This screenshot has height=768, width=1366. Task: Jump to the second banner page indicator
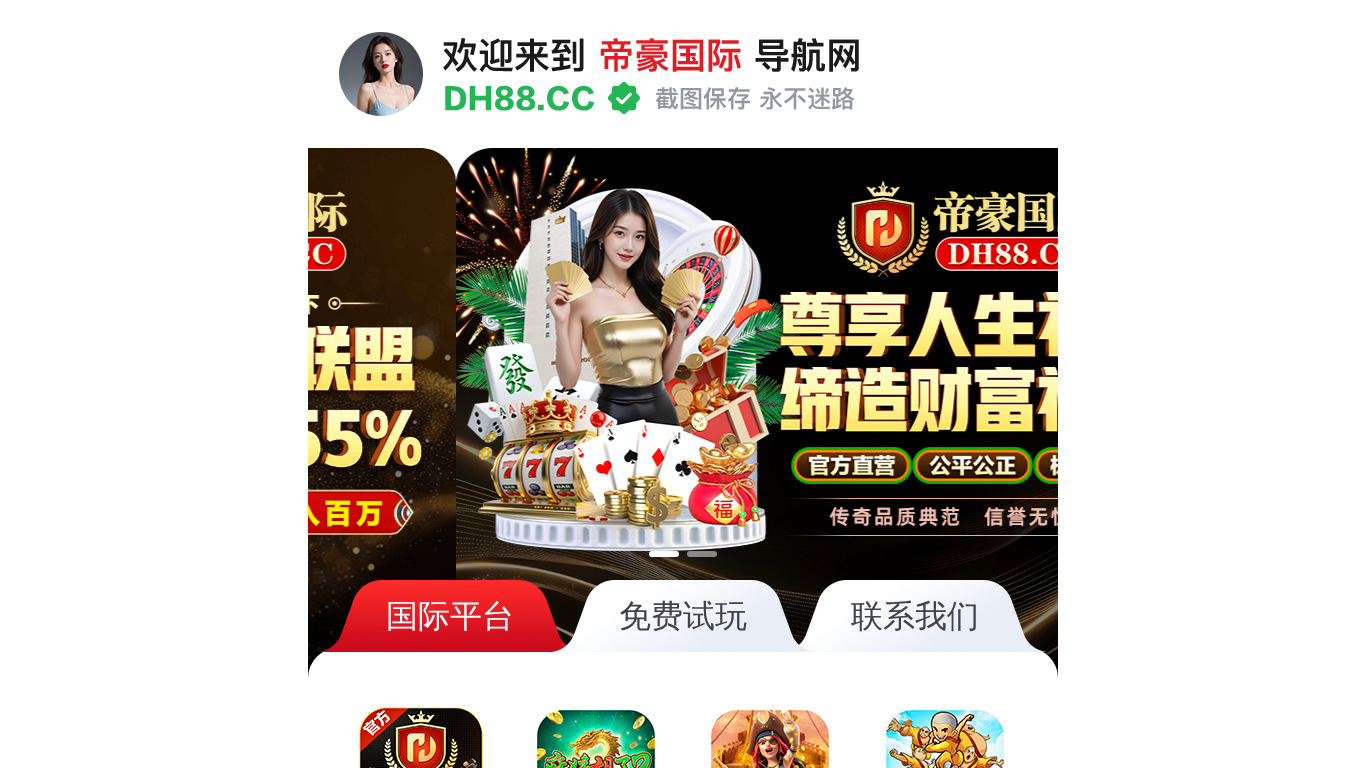click(702, 553)
